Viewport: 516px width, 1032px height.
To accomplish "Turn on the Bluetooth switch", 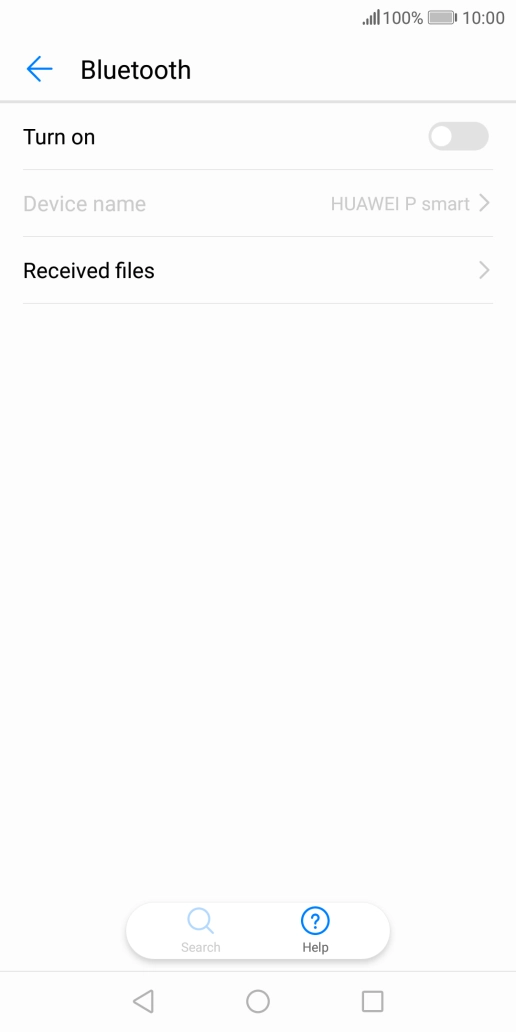I will [x=458, y=137].
